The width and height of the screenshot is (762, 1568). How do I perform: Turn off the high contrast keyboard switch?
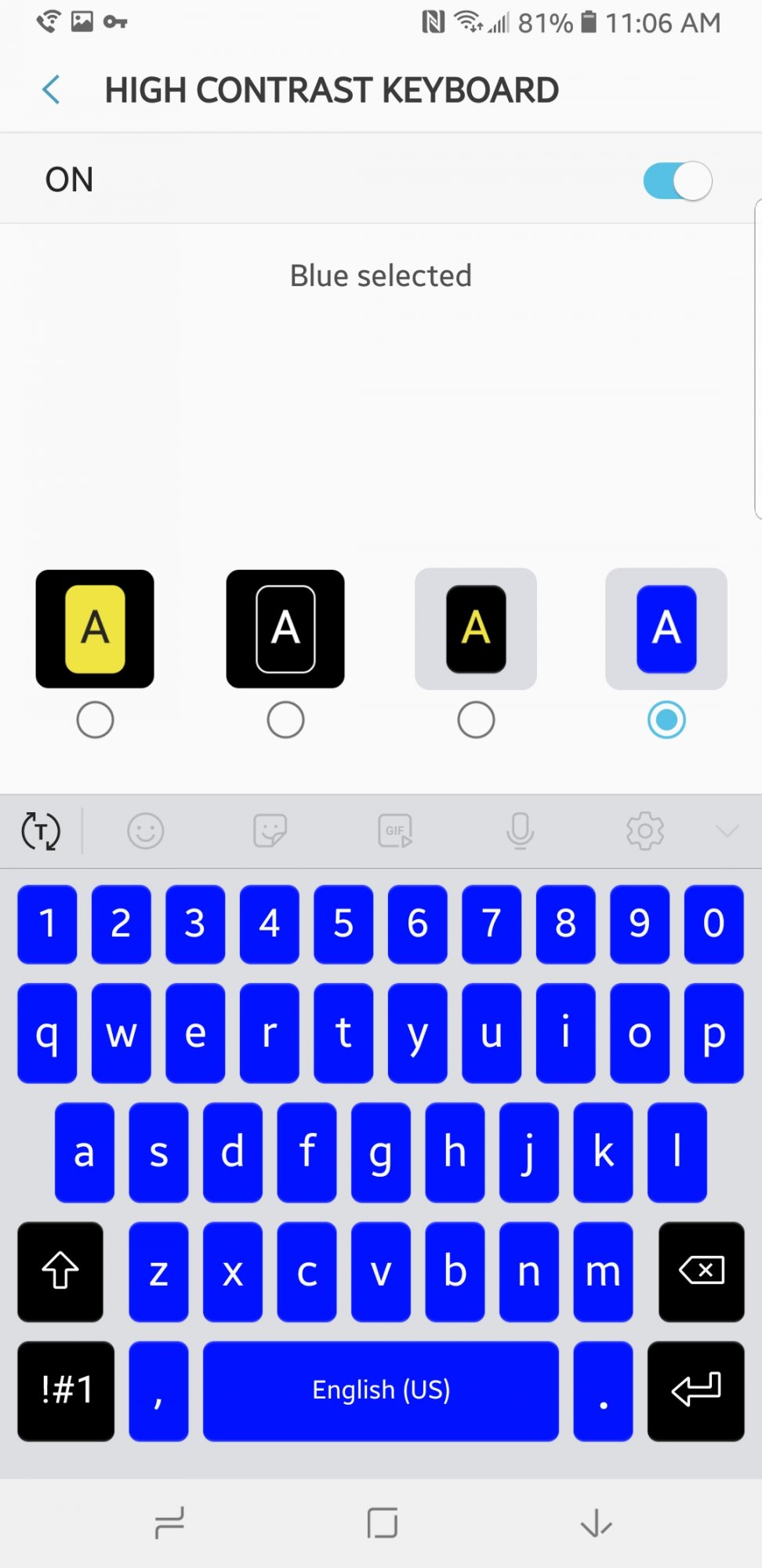[x=677, y=181]
